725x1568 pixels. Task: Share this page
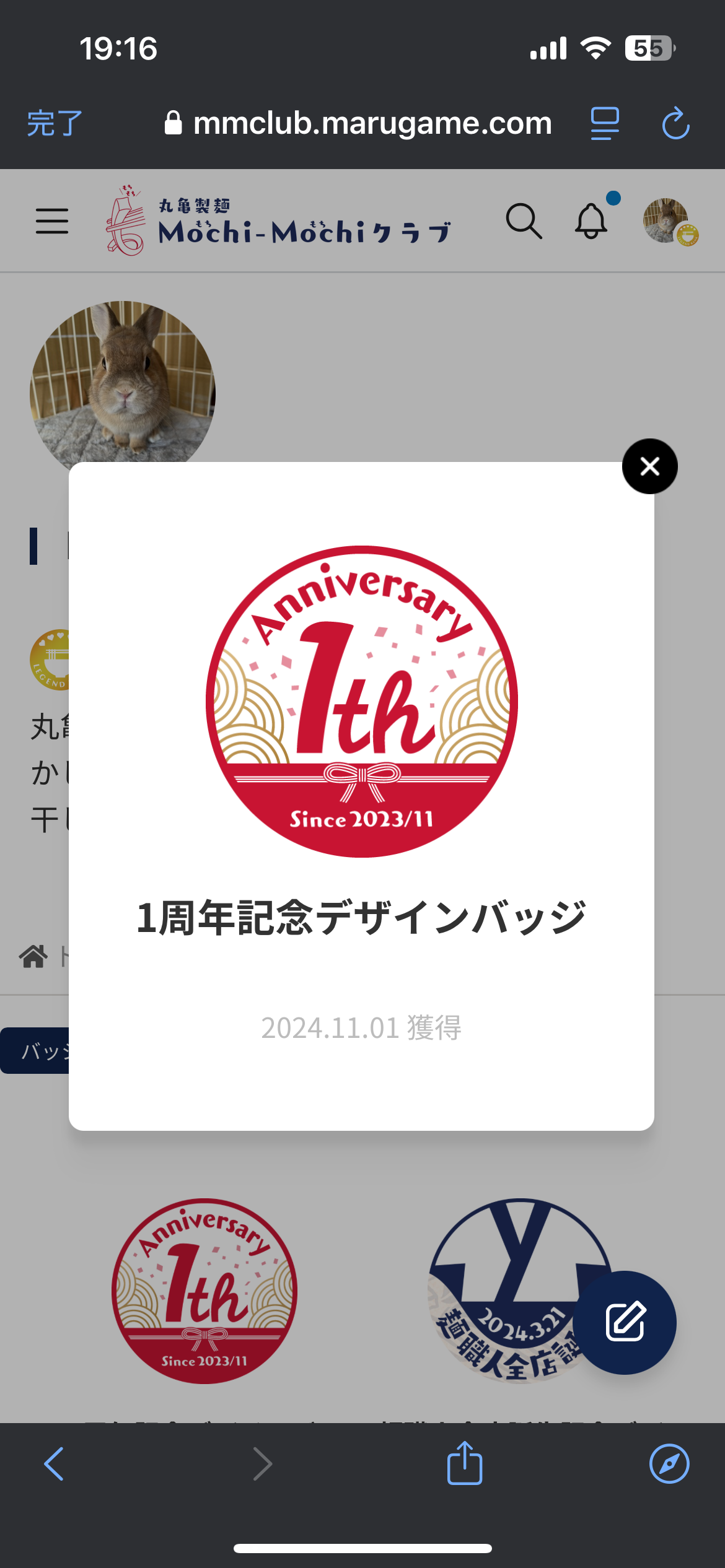(x=465, y=1464)
